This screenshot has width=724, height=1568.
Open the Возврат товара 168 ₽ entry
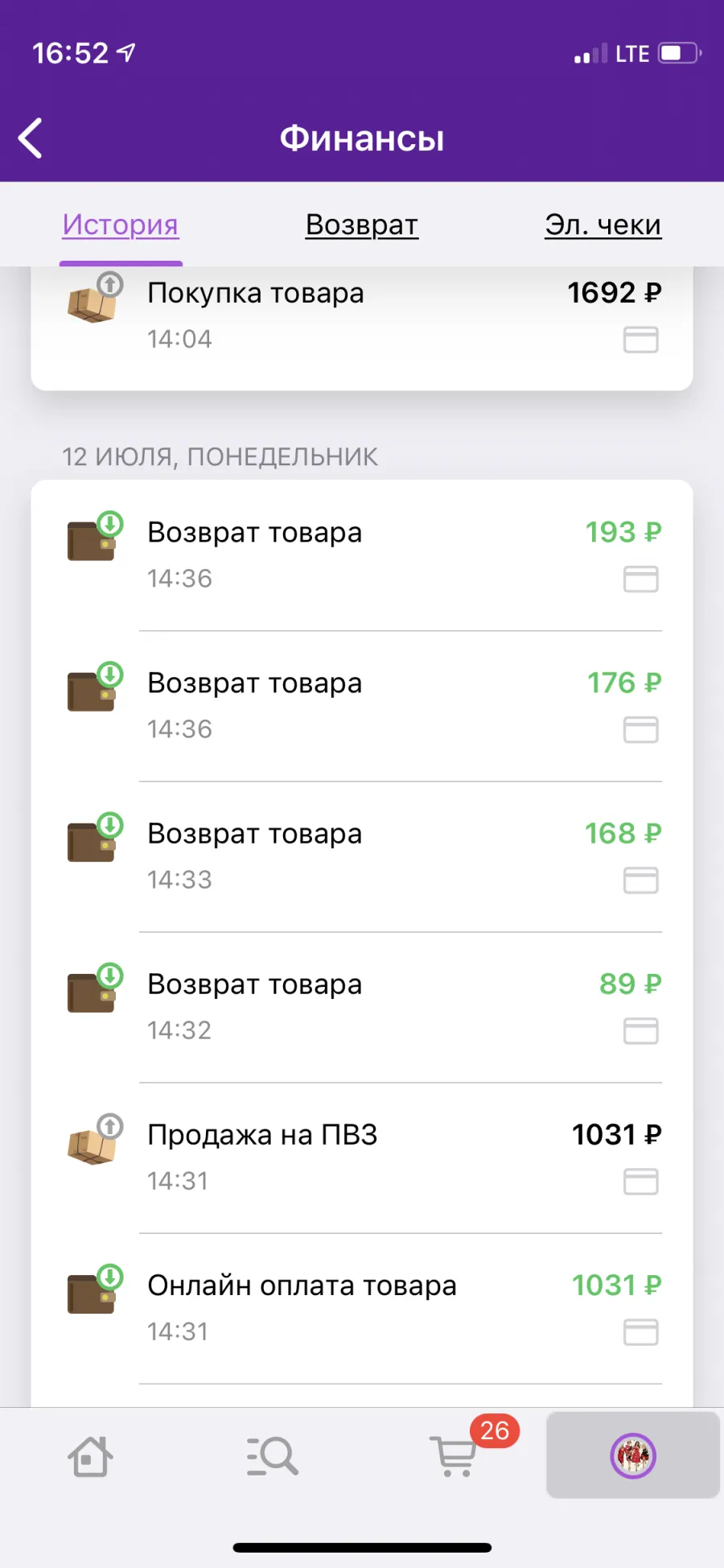(x=362, y=856)
